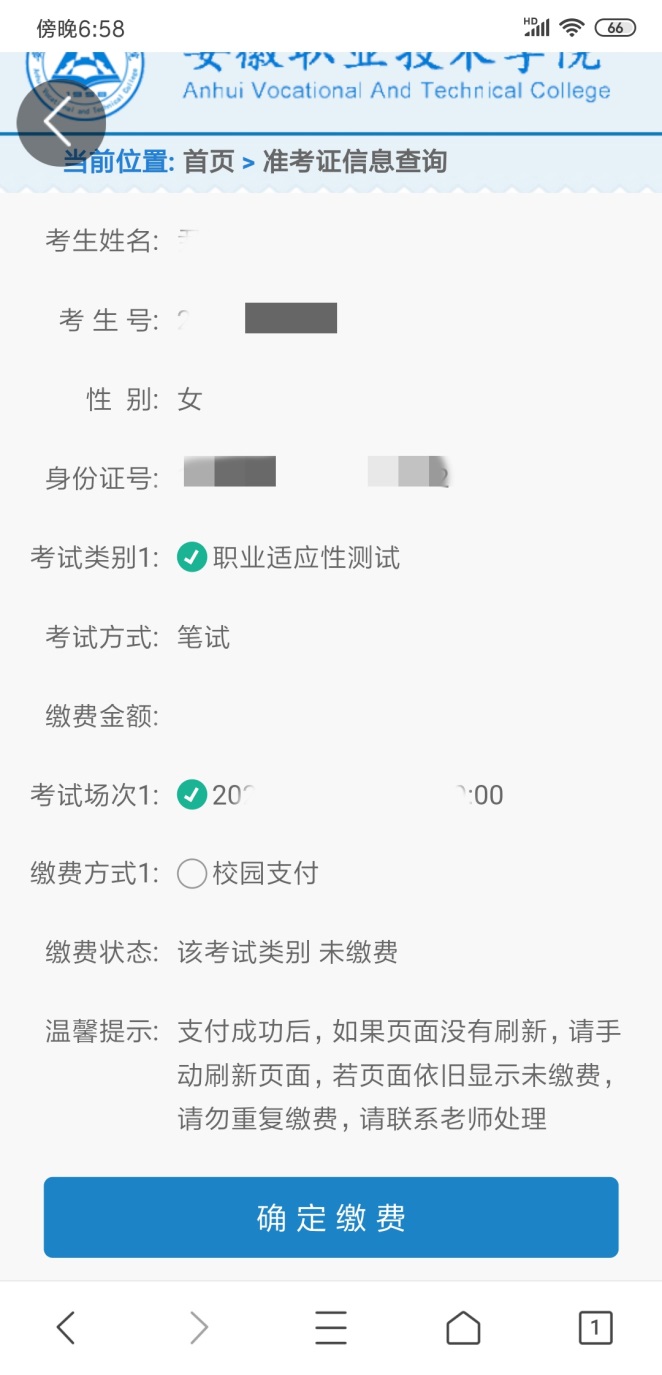
Task: Select the 职业适应性测试 exam category
Action: [192, 557]
